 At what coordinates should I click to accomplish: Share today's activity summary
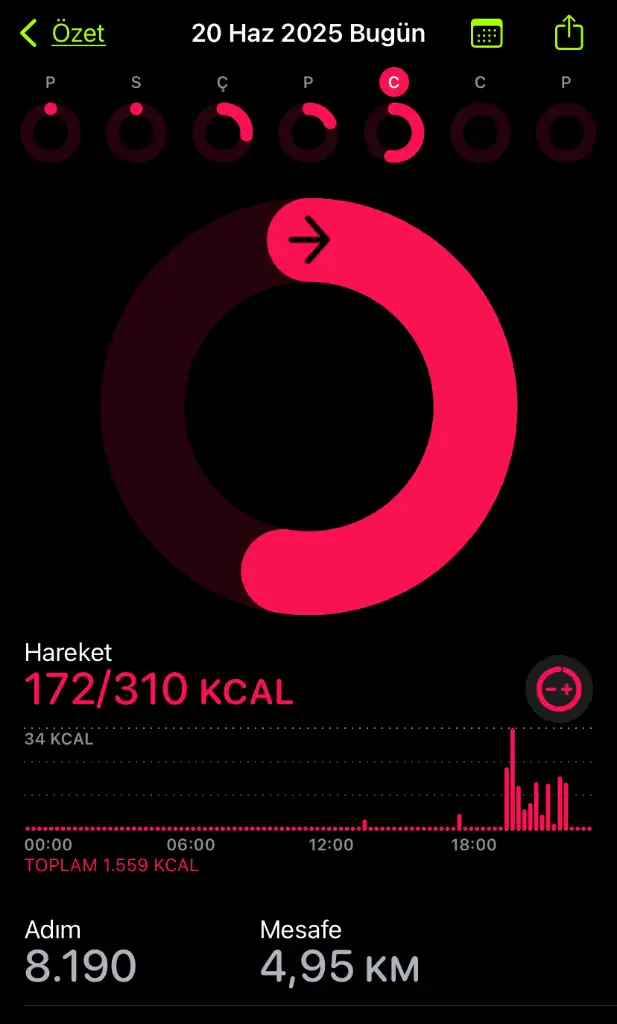pos(569,32)
